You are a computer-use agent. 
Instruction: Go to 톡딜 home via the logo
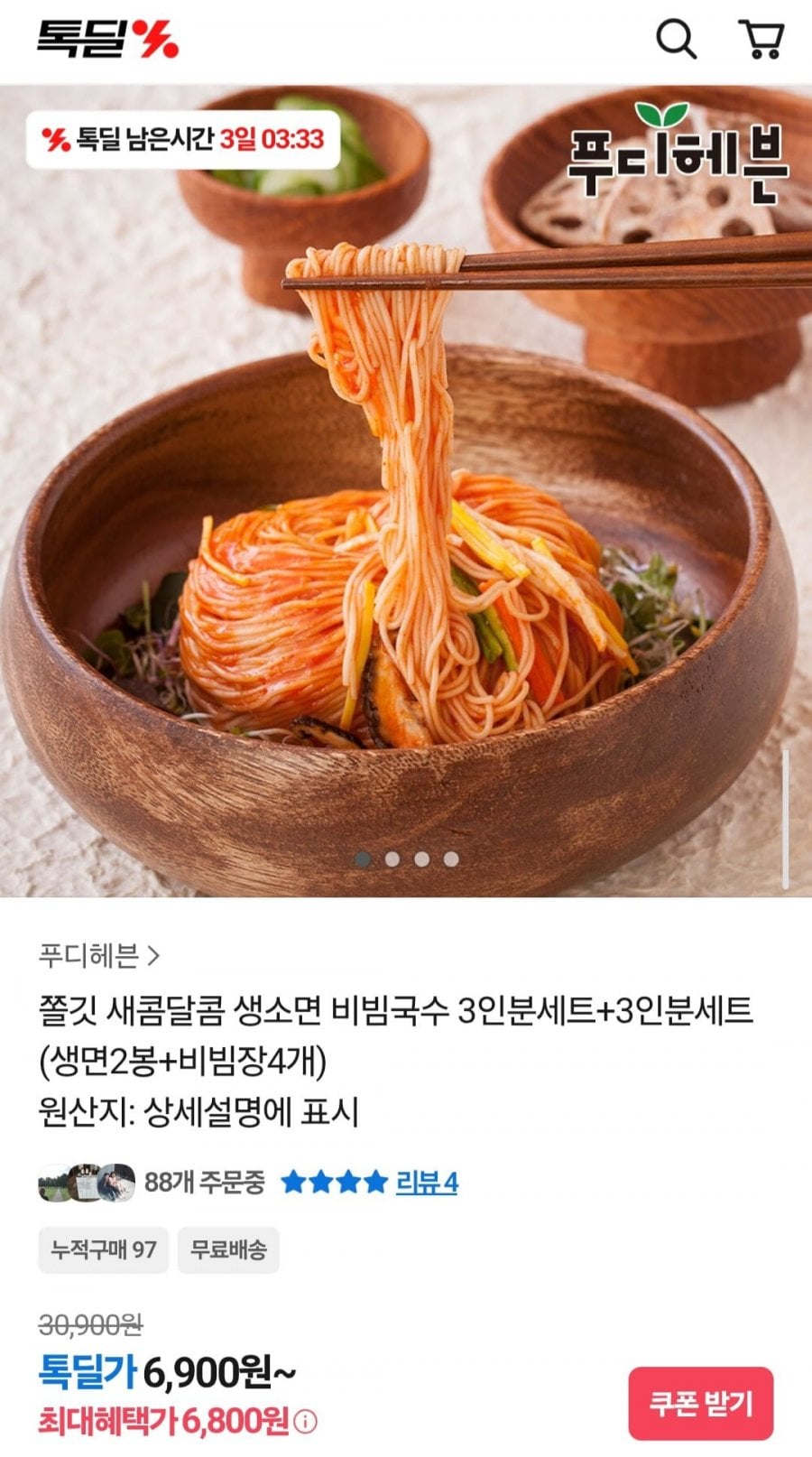(106, 40)
